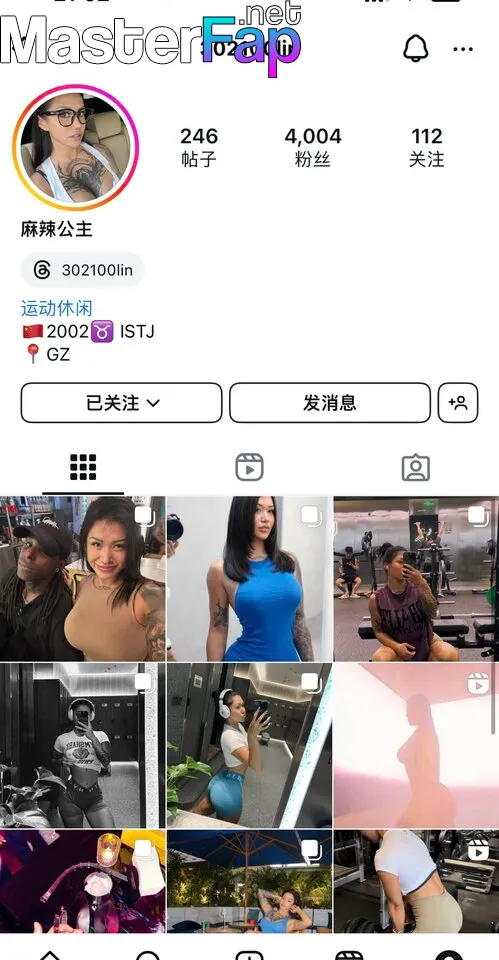This screenshot has height=960, width=499.
Task: Open the 关注 following list
Action: point(427,148)
